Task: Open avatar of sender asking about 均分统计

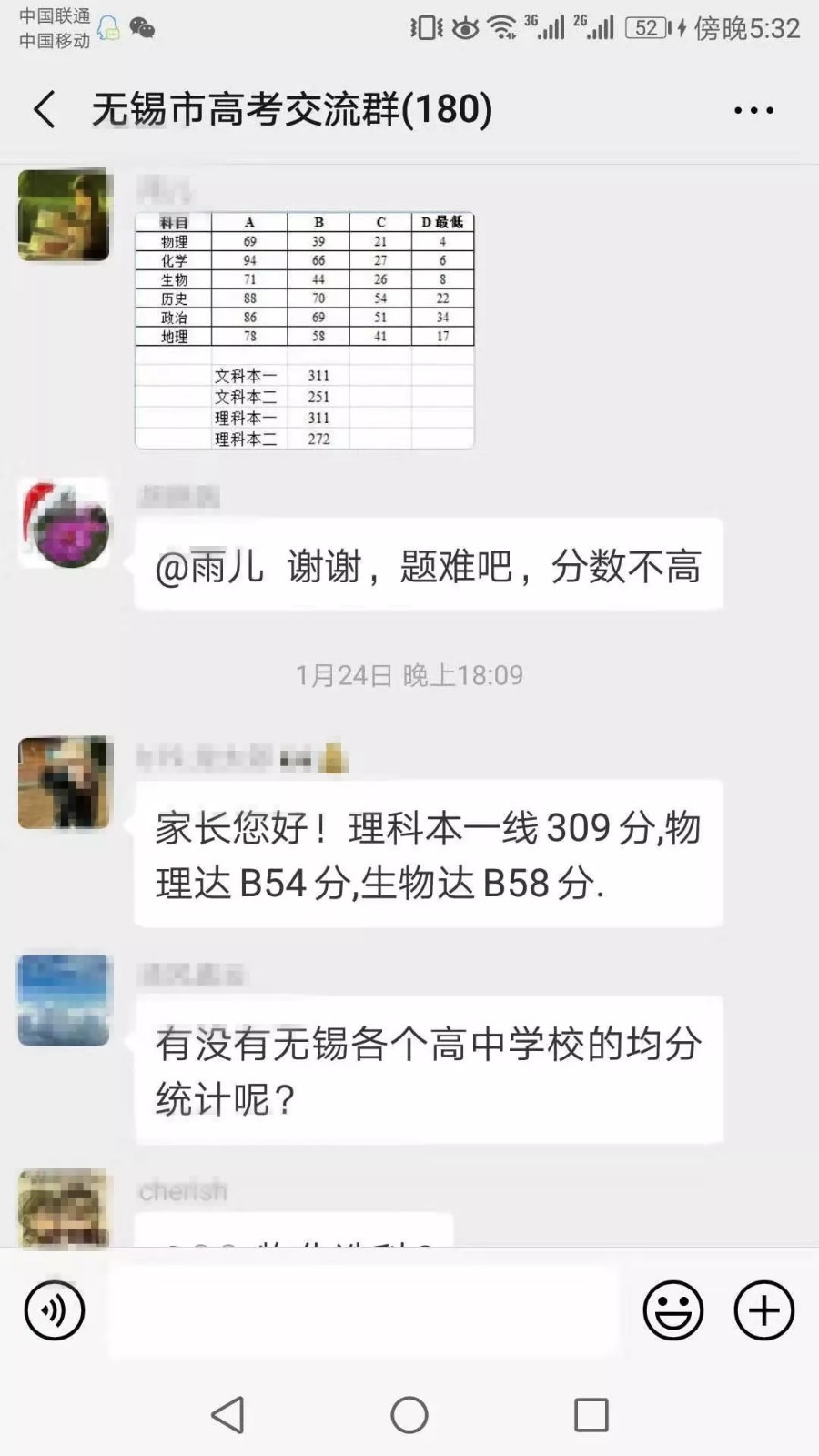Action: coord(64,999)
